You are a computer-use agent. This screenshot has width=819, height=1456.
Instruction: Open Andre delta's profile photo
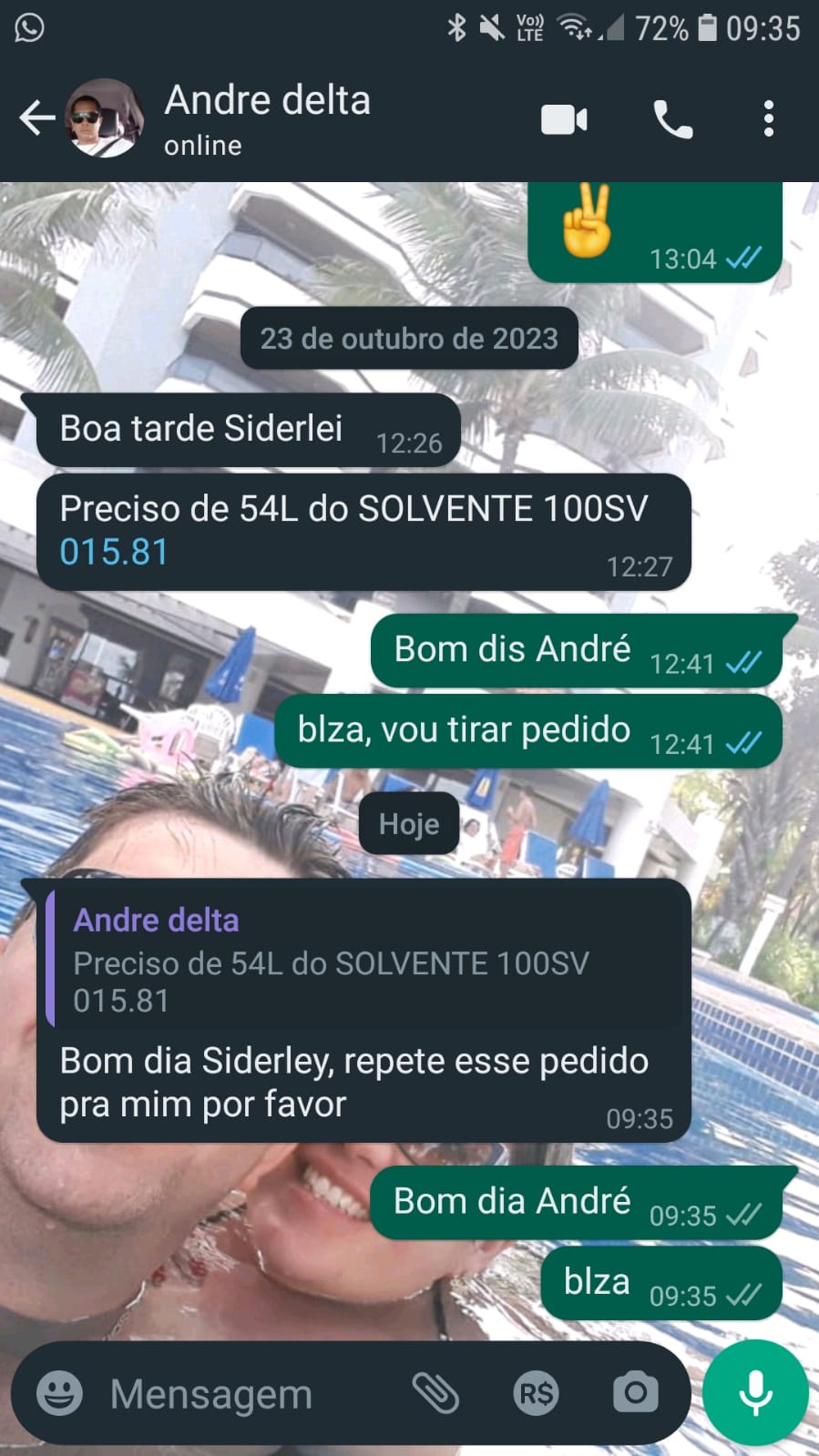(x=104, y=118)
